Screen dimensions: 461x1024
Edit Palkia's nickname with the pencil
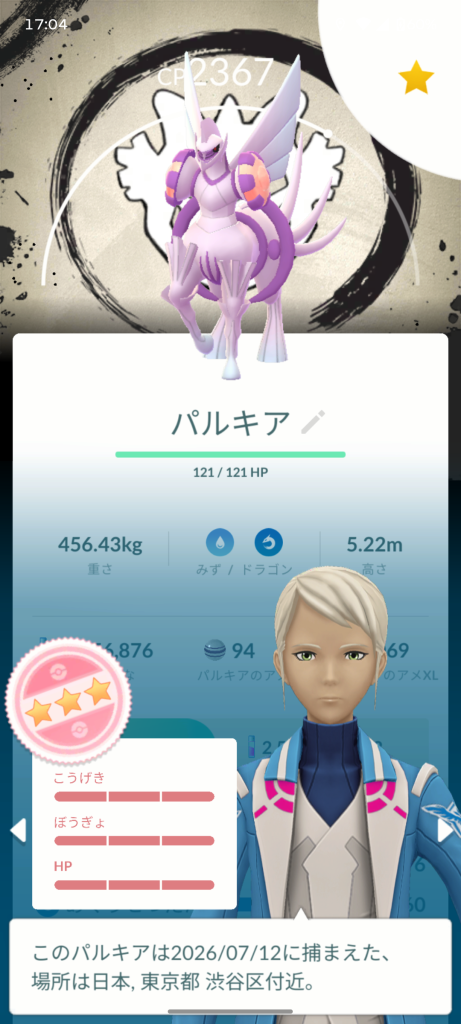click(x=313, y=423)
